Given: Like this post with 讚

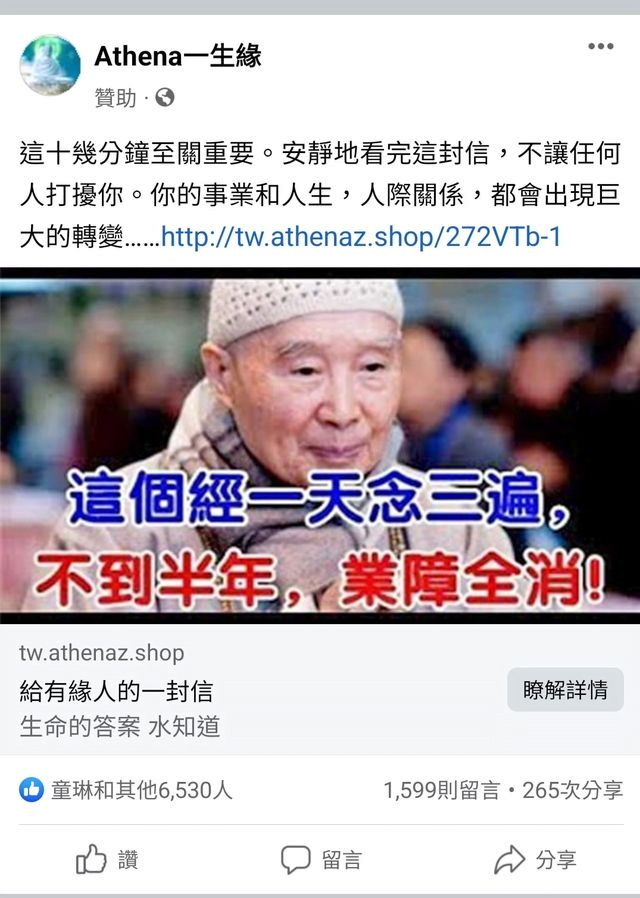Looking at the screenshot, I should point(107,860).
